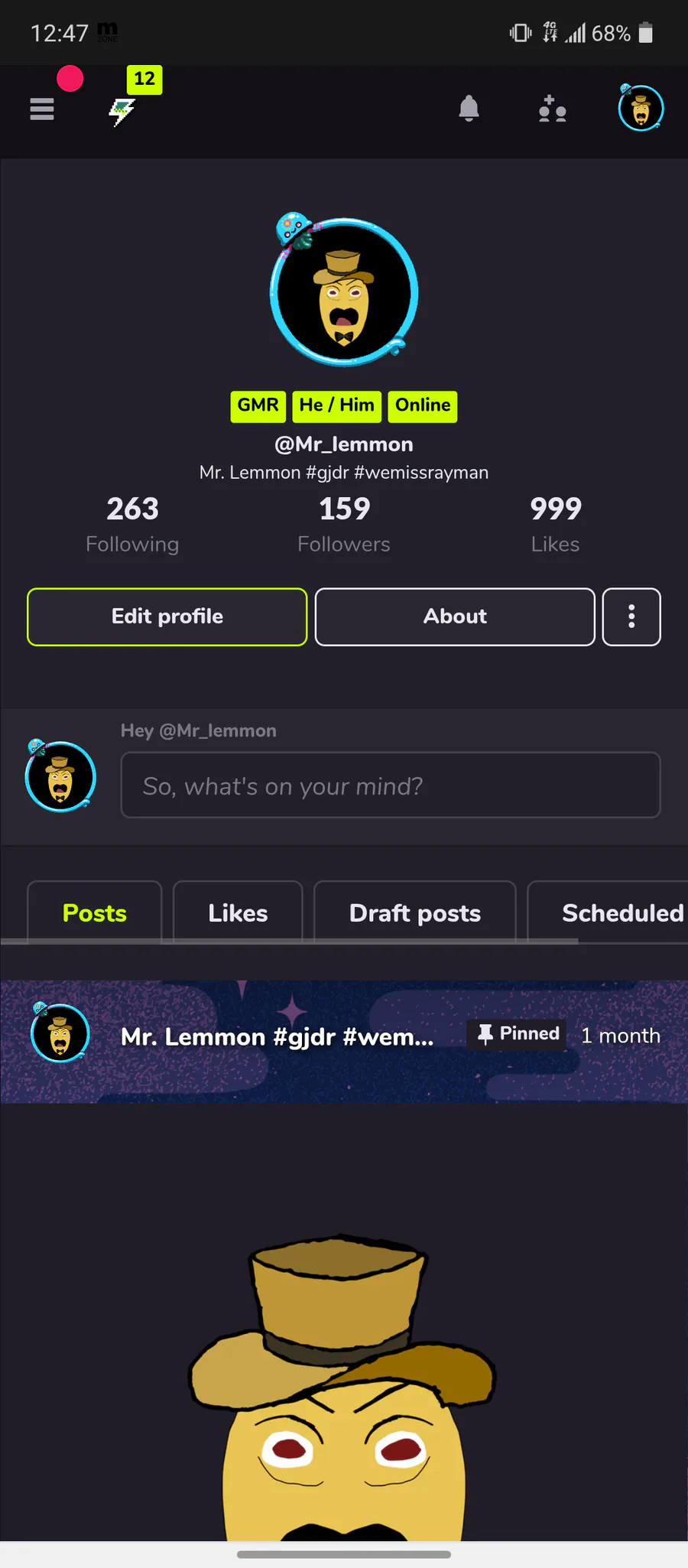View the large profile picture
688x1568 pixels.
344,292
